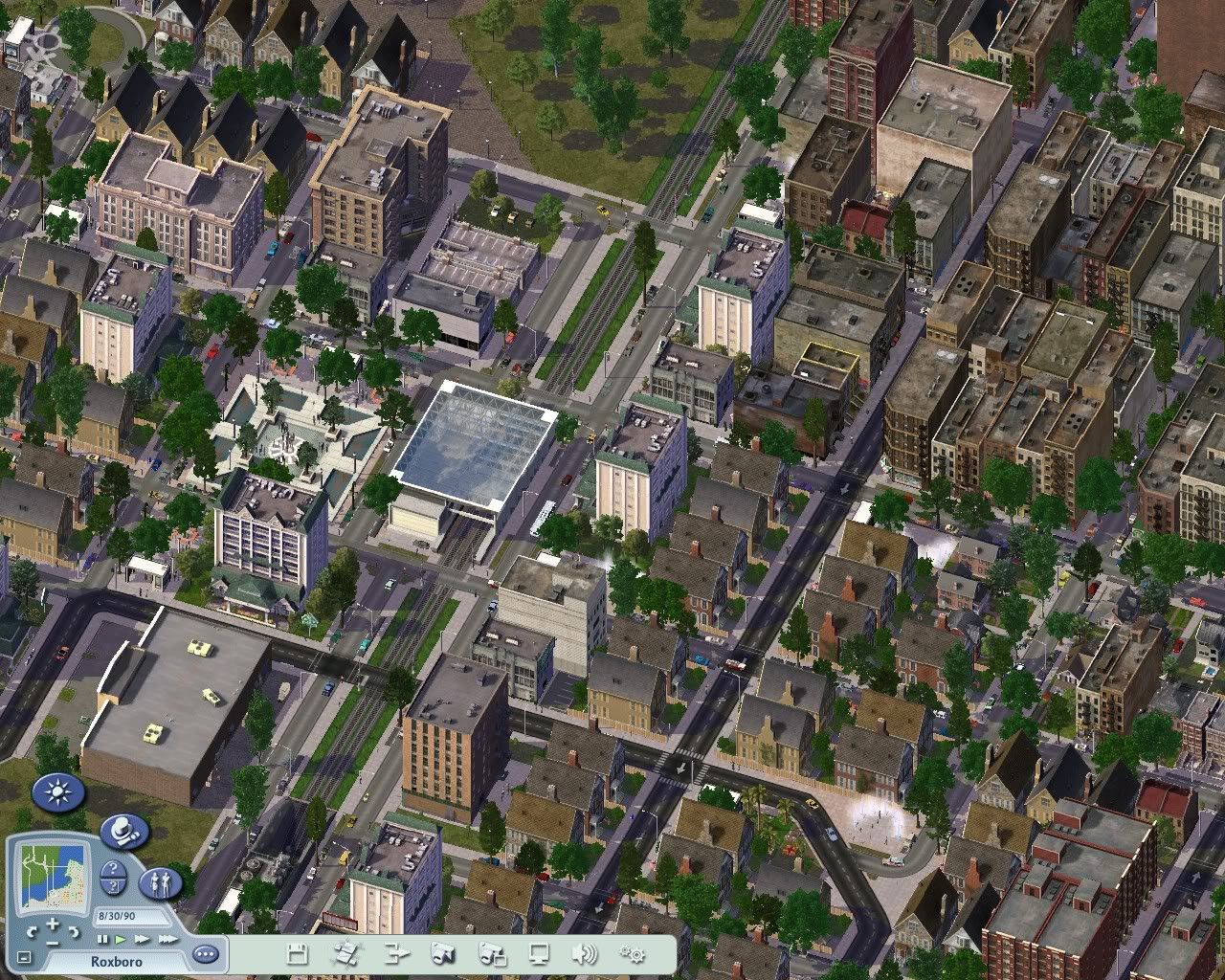The height and width of the screenshot is (980, 1225).
Task: Open Mayor mode with the top hat button
Action: point(124,833)
